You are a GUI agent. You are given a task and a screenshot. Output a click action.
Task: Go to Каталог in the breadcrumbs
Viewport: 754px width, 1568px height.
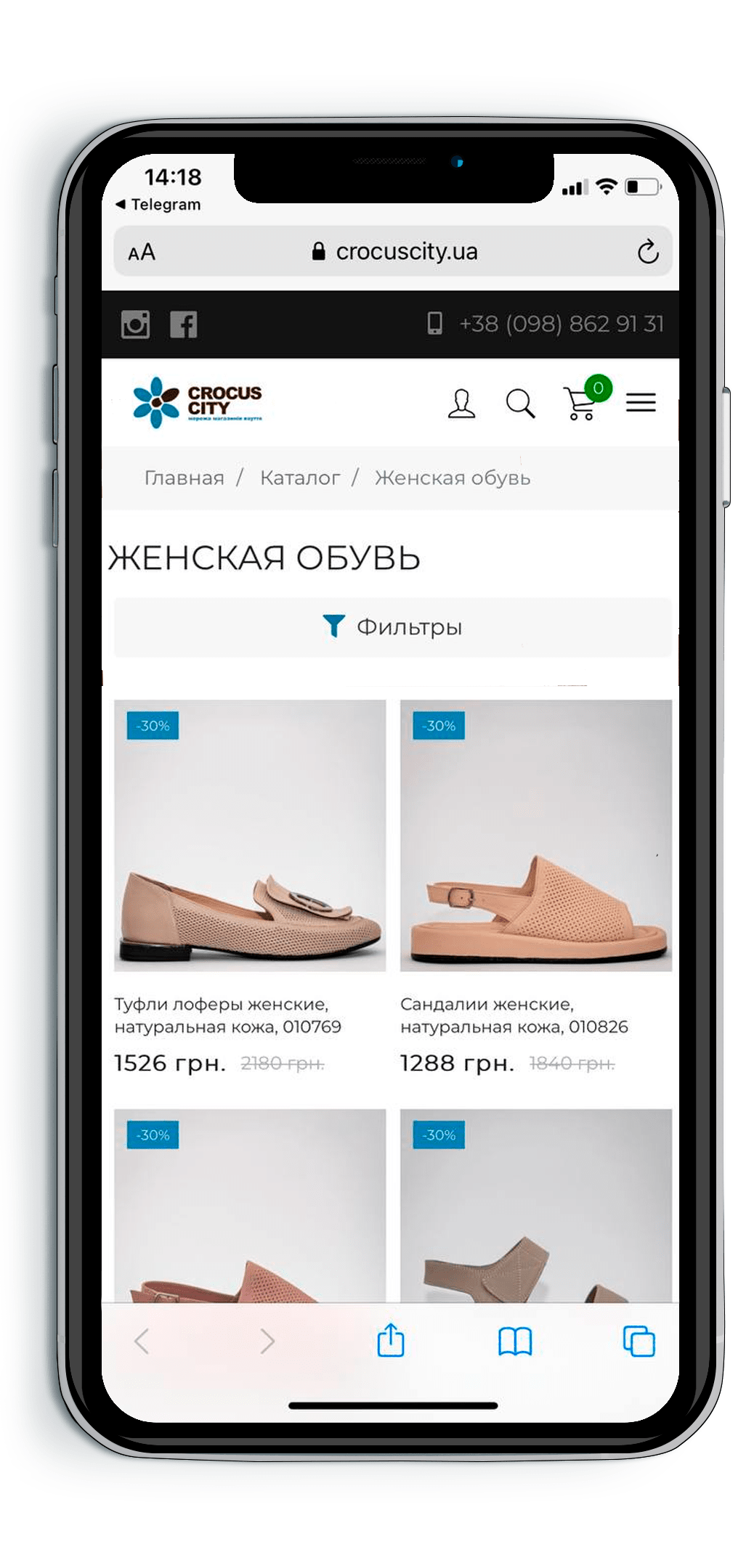point(300,478)
